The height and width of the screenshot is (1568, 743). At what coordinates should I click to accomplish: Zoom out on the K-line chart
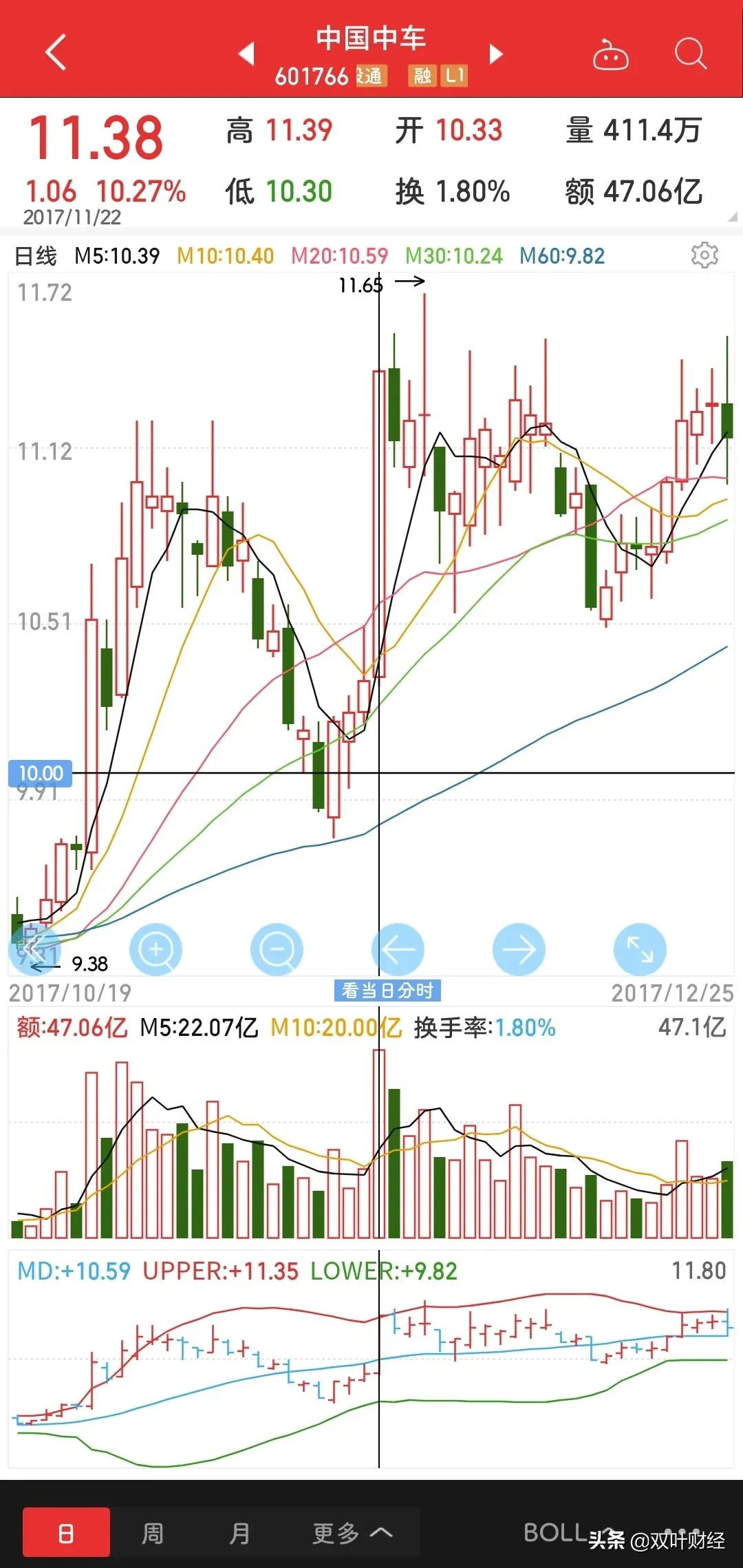tap(277, 950)
